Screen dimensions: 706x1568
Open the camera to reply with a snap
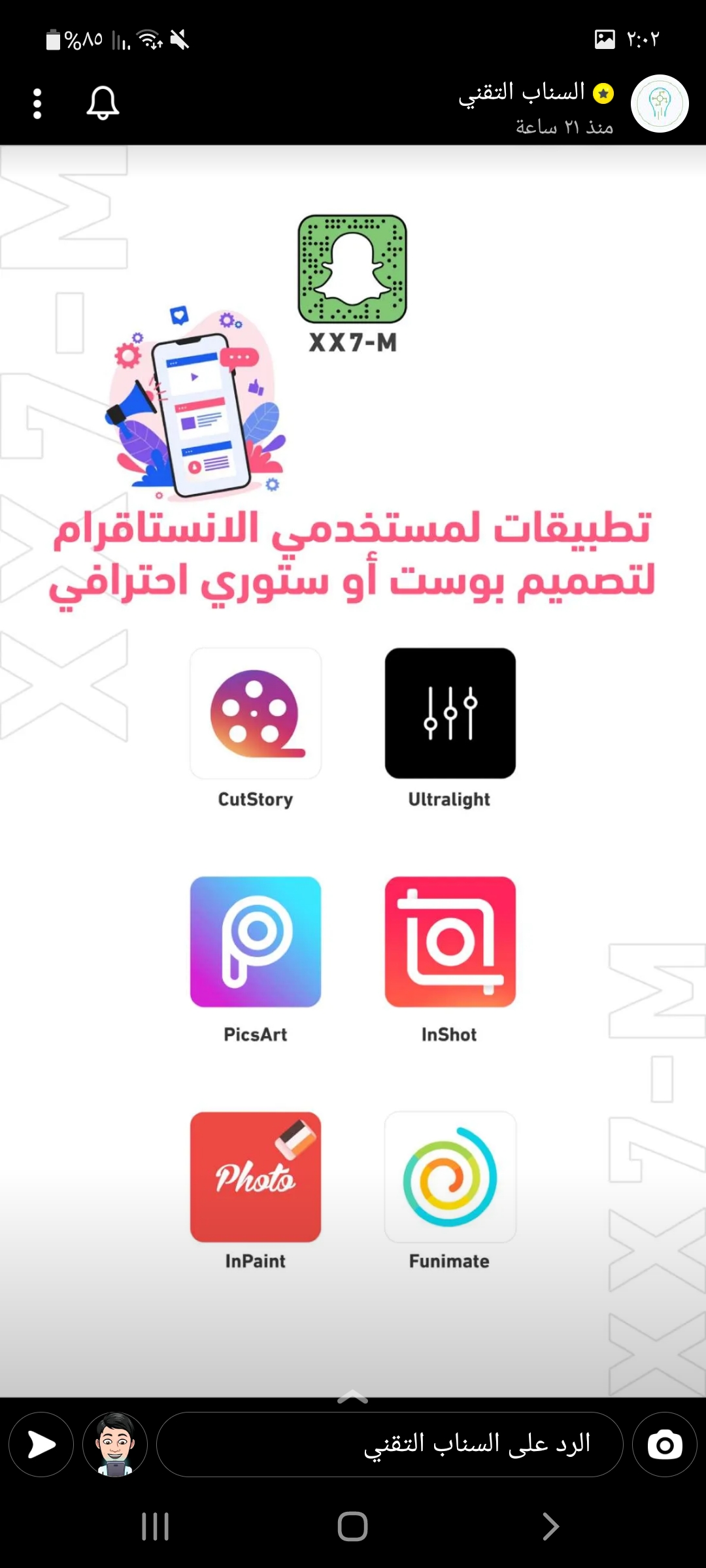pos(664,1445)
